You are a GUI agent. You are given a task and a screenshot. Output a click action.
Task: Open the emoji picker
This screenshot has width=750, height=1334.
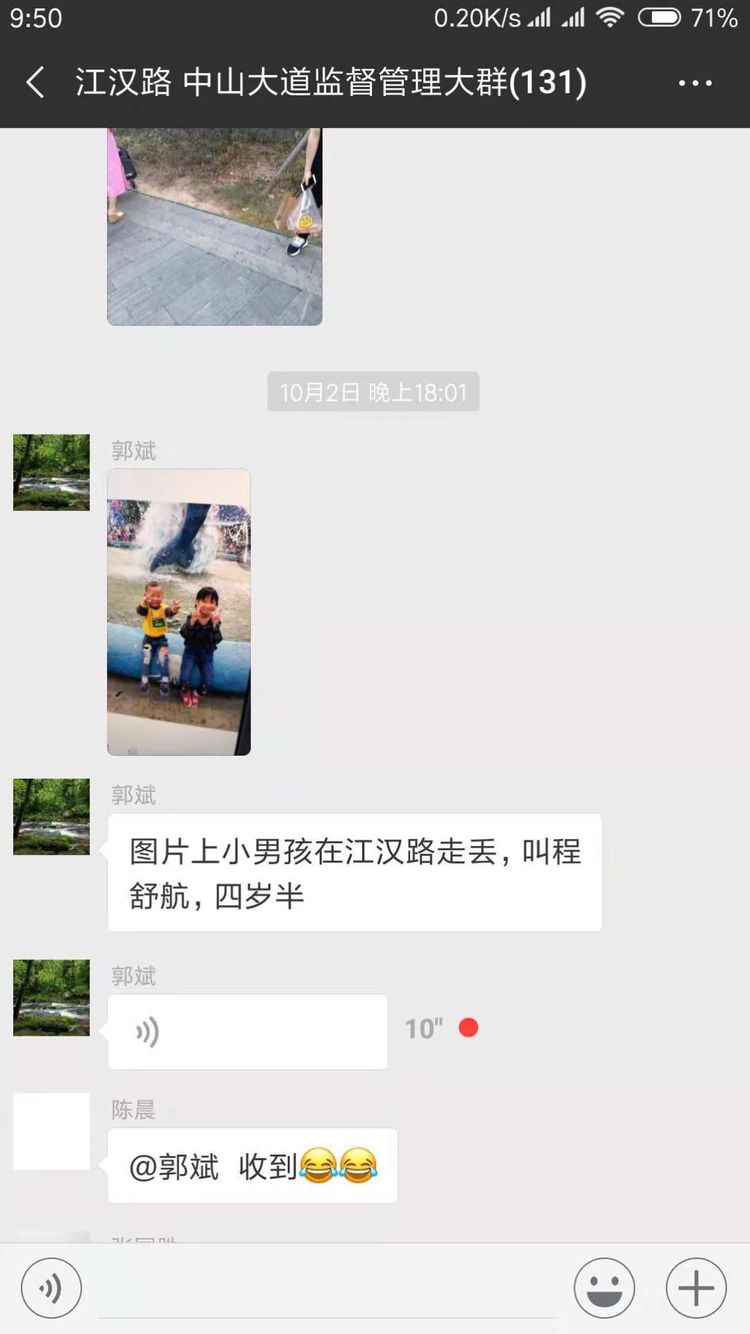point(604,1288)
